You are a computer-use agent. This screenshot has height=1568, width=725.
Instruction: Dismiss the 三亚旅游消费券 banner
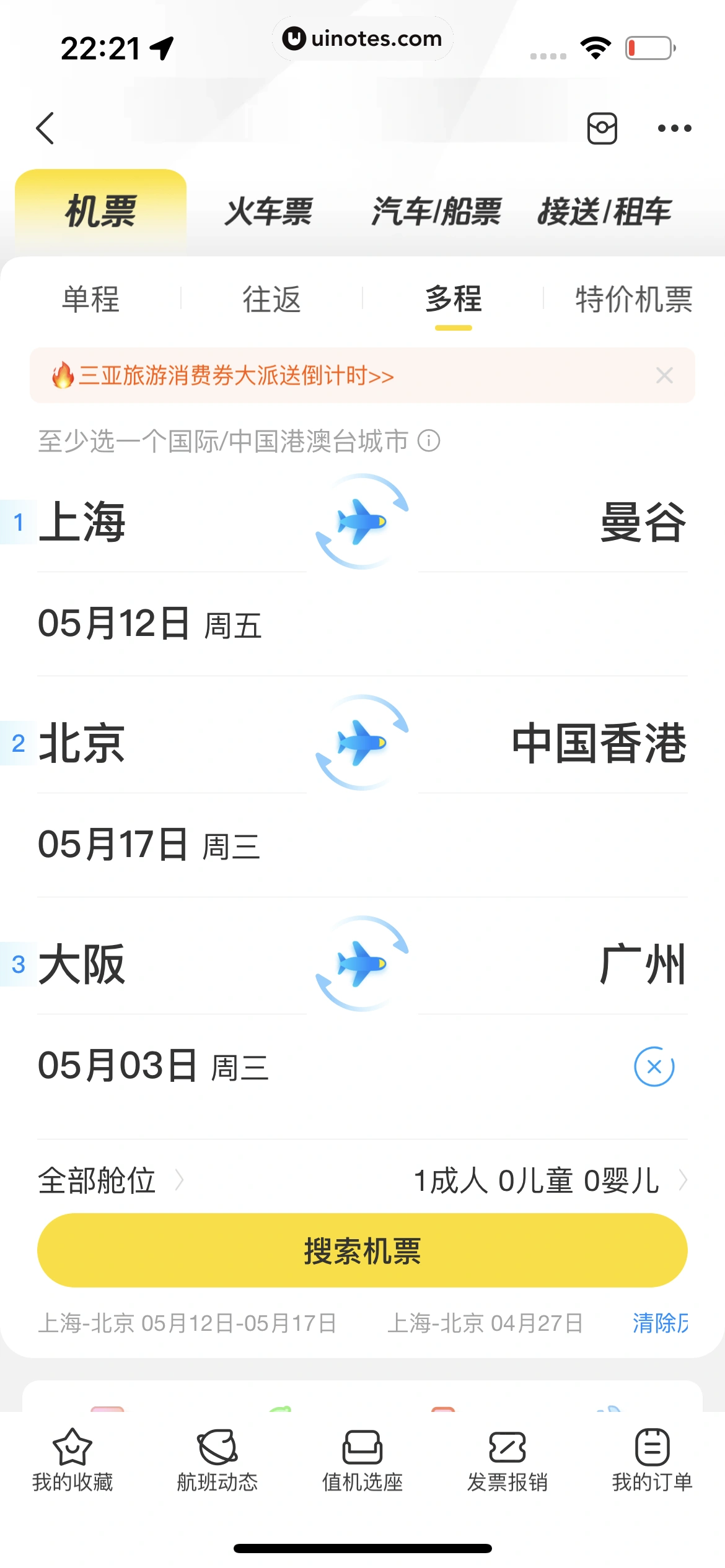(664, 375)
